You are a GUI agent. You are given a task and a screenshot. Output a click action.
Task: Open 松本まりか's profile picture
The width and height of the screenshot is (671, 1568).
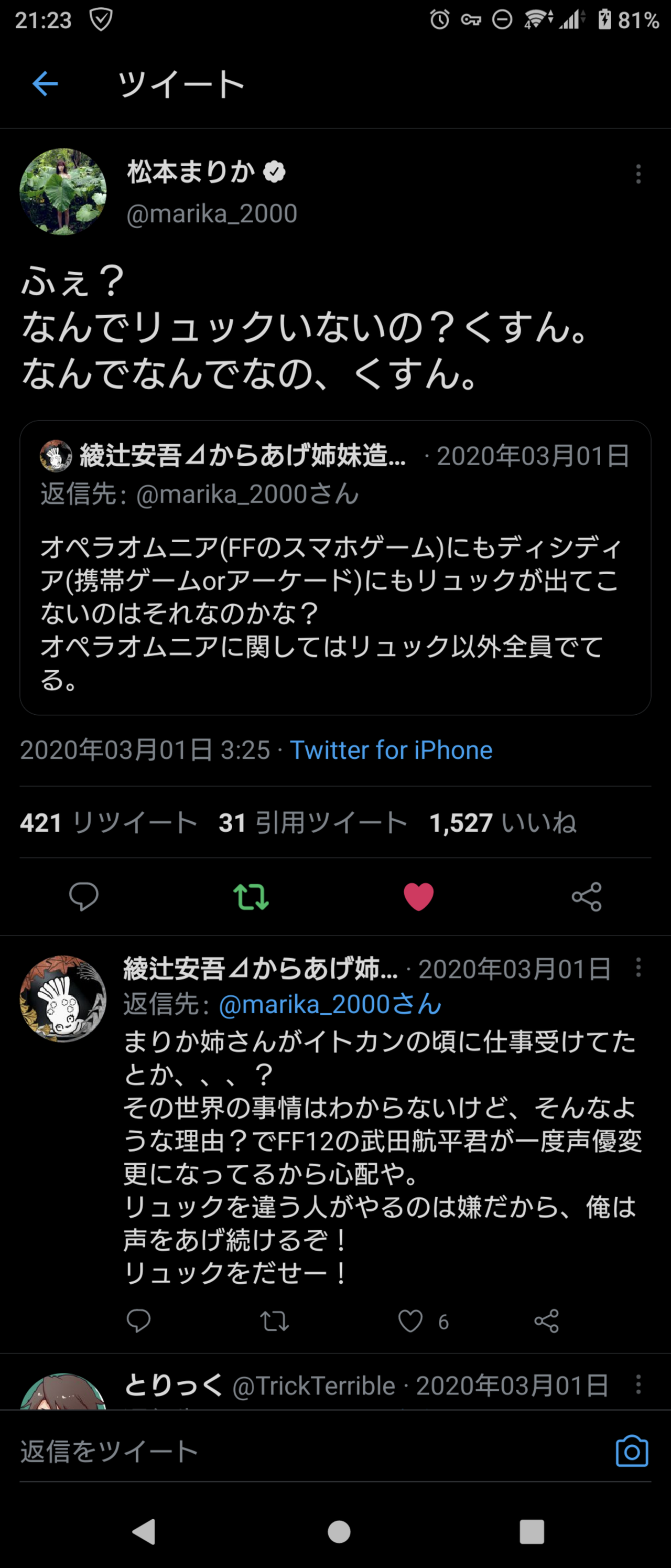(x=63, y=192)
